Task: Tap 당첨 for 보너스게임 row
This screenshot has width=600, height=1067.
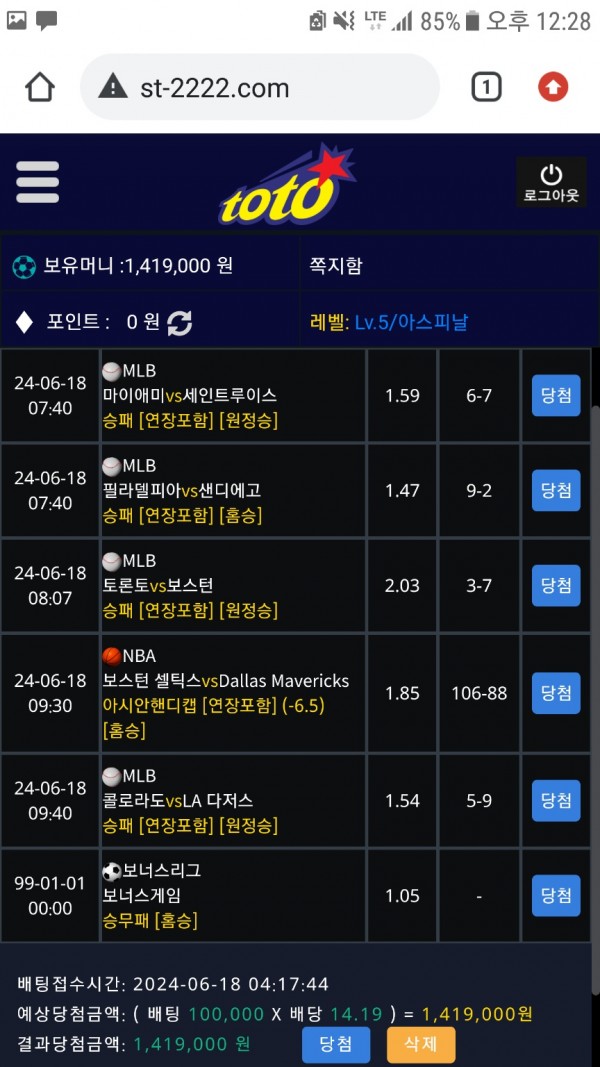Action: click(556, 895)
